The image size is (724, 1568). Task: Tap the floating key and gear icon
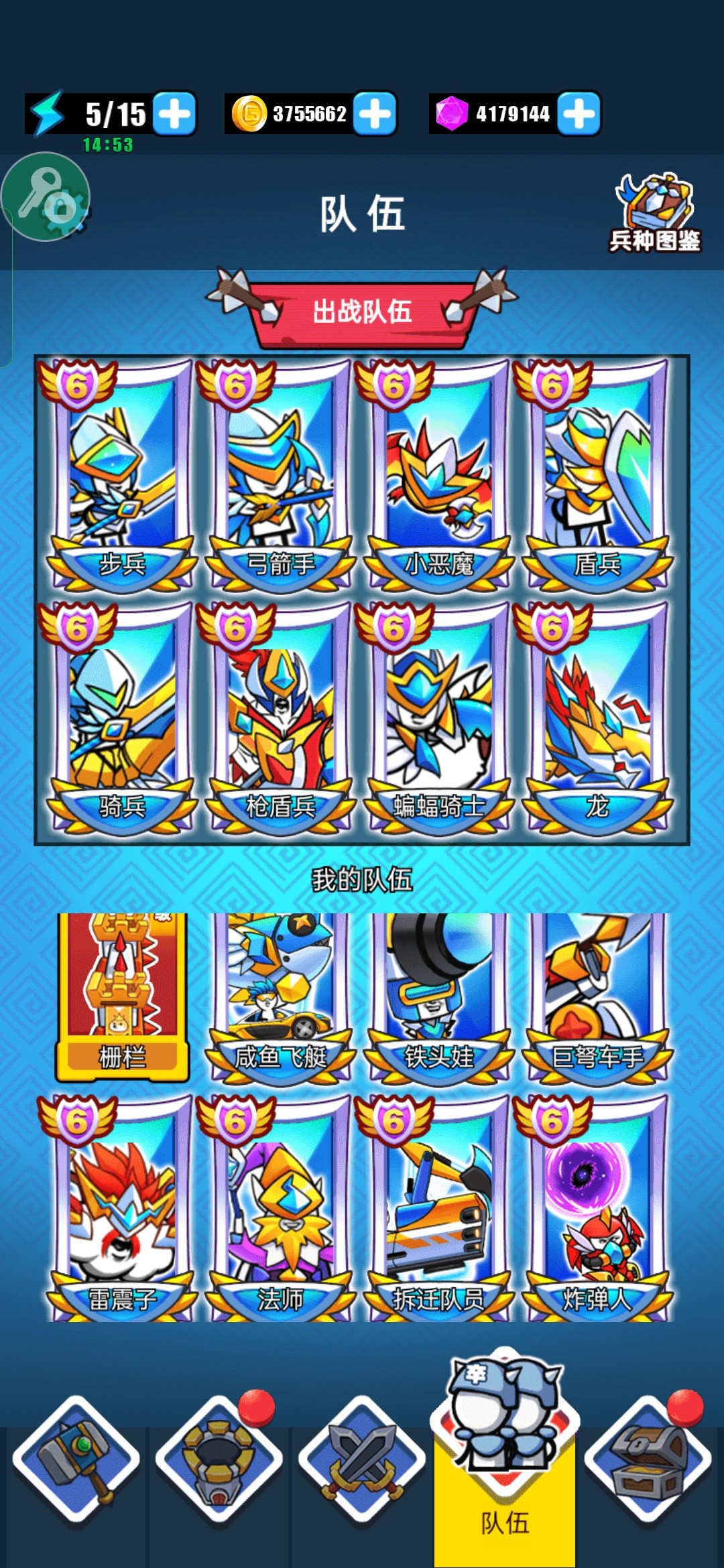[x=46, y=197]
